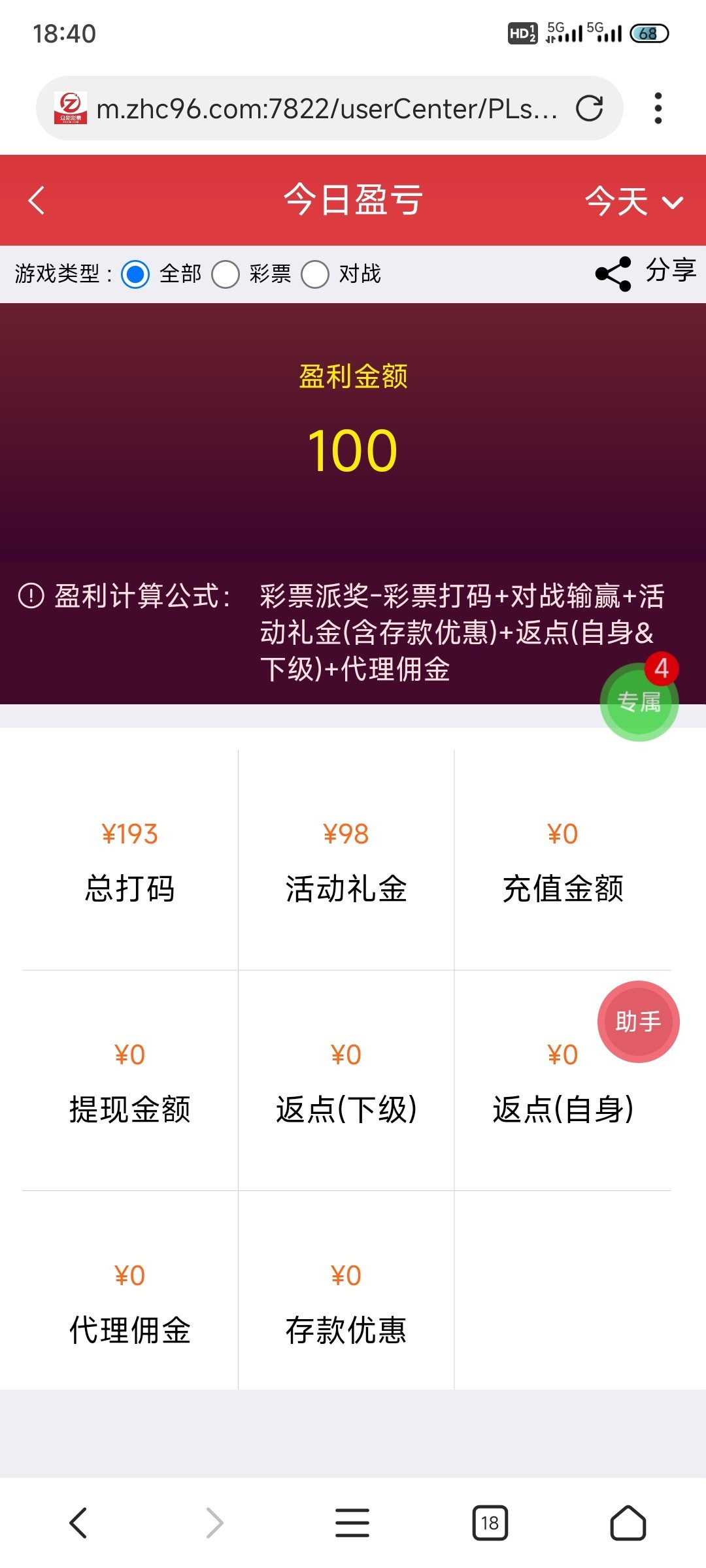Open the browser overflow menu
This screenshot has height=1568, width=706.
[658, 108]
